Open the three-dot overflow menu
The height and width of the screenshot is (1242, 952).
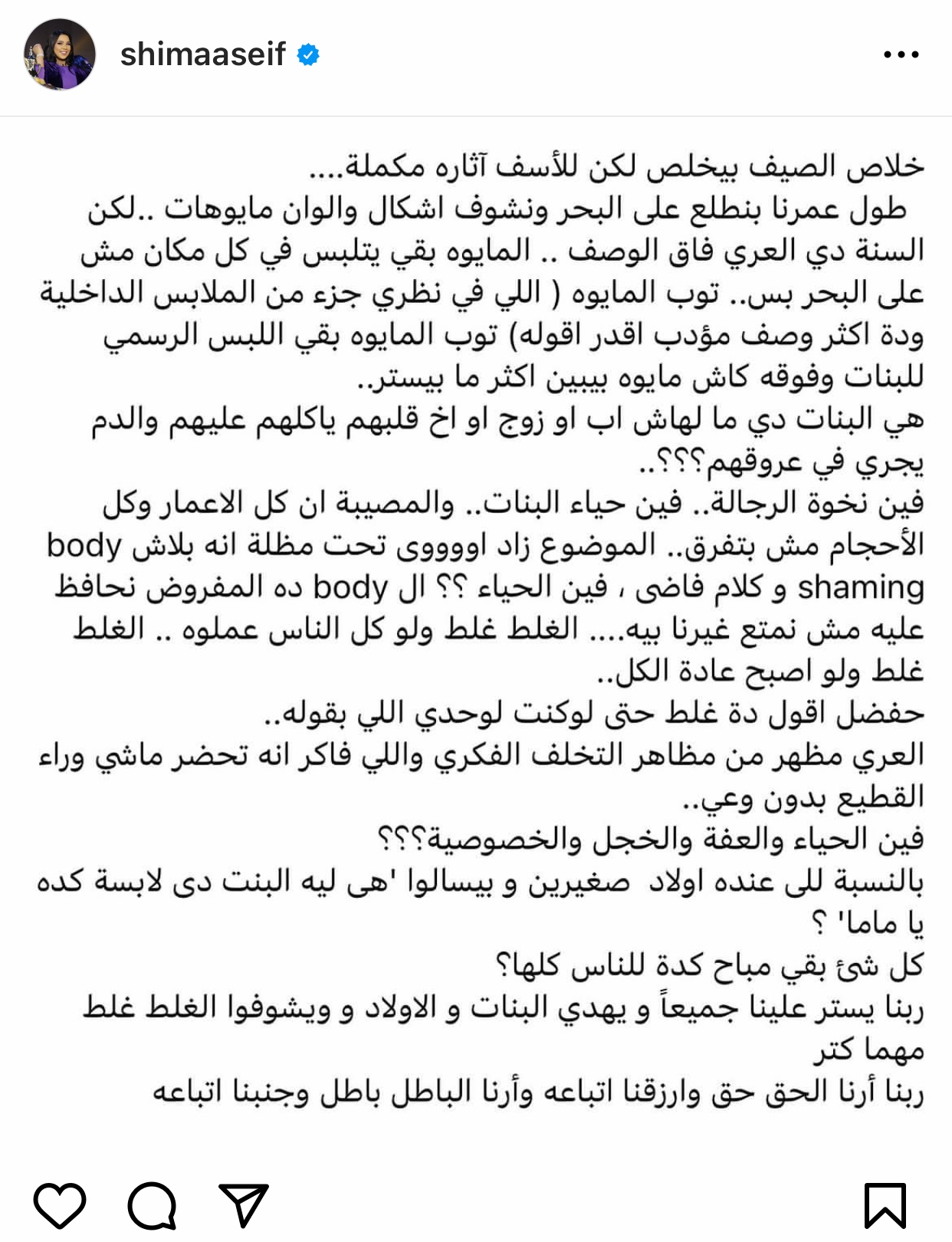click(x=901, y=55)
